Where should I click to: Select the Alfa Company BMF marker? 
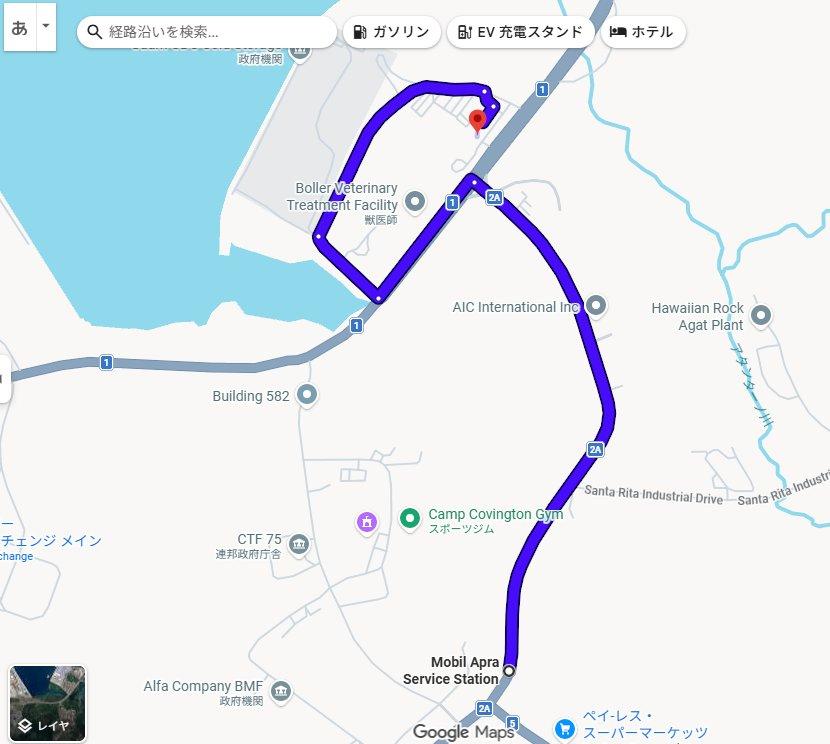tap(281, 691)
